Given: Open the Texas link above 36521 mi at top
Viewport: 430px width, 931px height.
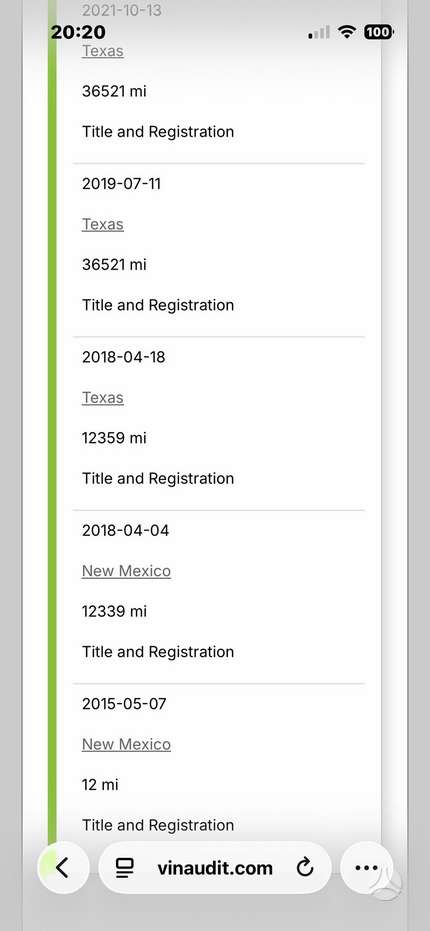Looking at the screenshot, I should point(103,51).
